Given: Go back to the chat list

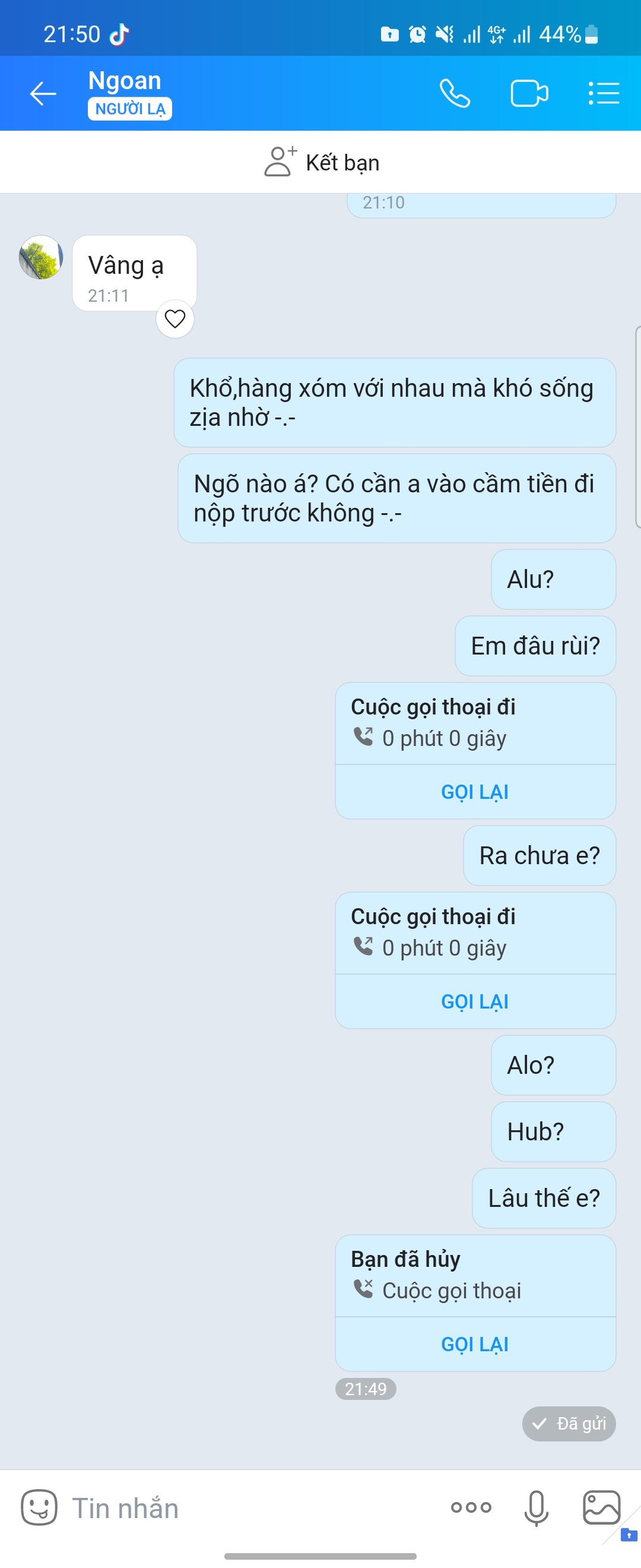Looking at the screenshot, I should coord(43,94).
